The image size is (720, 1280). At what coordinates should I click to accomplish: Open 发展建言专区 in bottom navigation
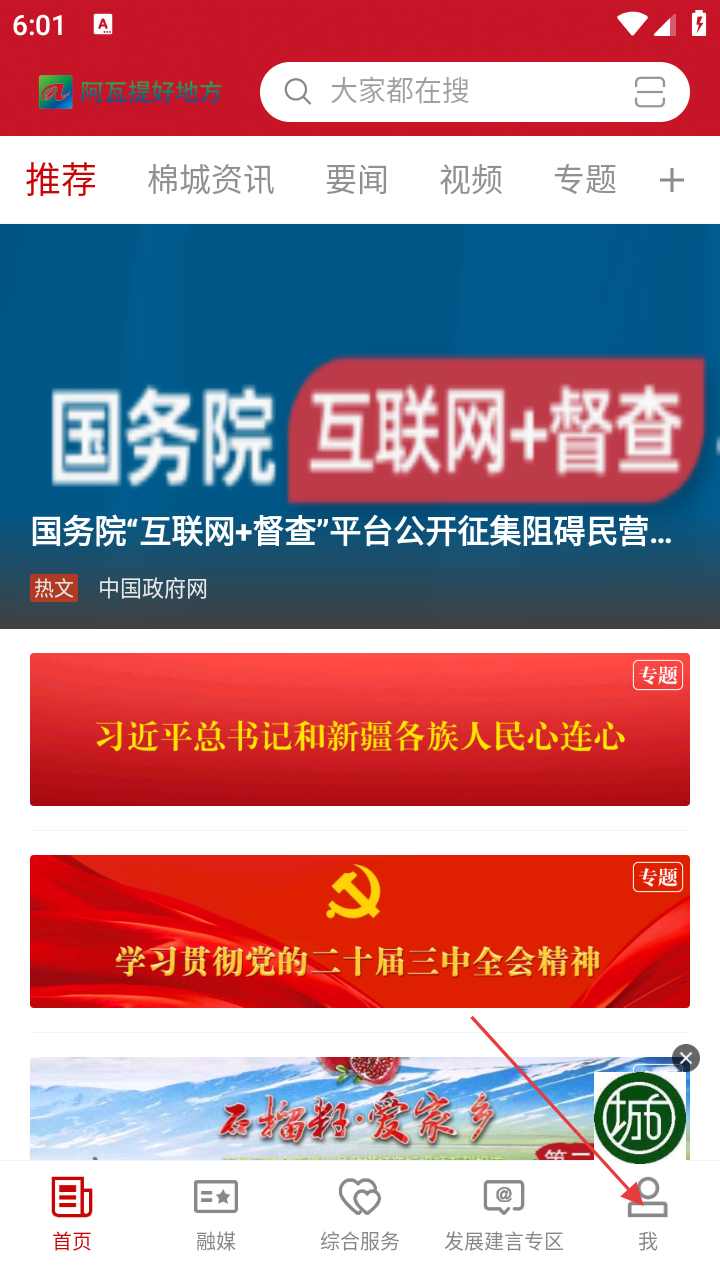click(504, 1215)
